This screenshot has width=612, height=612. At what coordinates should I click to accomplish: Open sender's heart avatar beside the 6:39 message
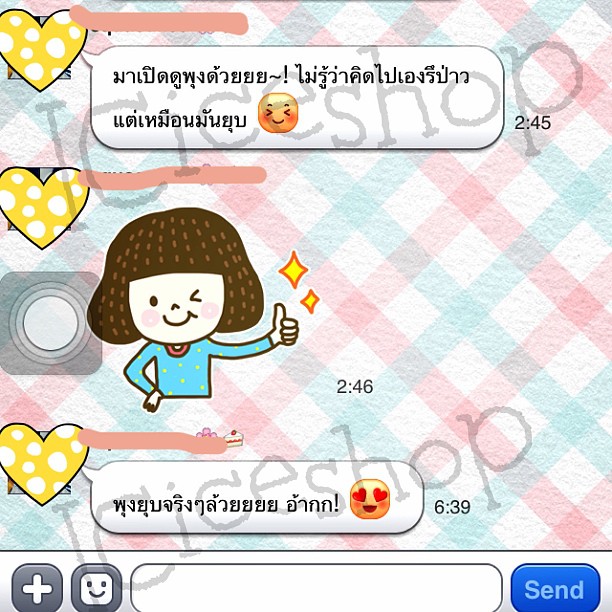(x=42, y=463)
